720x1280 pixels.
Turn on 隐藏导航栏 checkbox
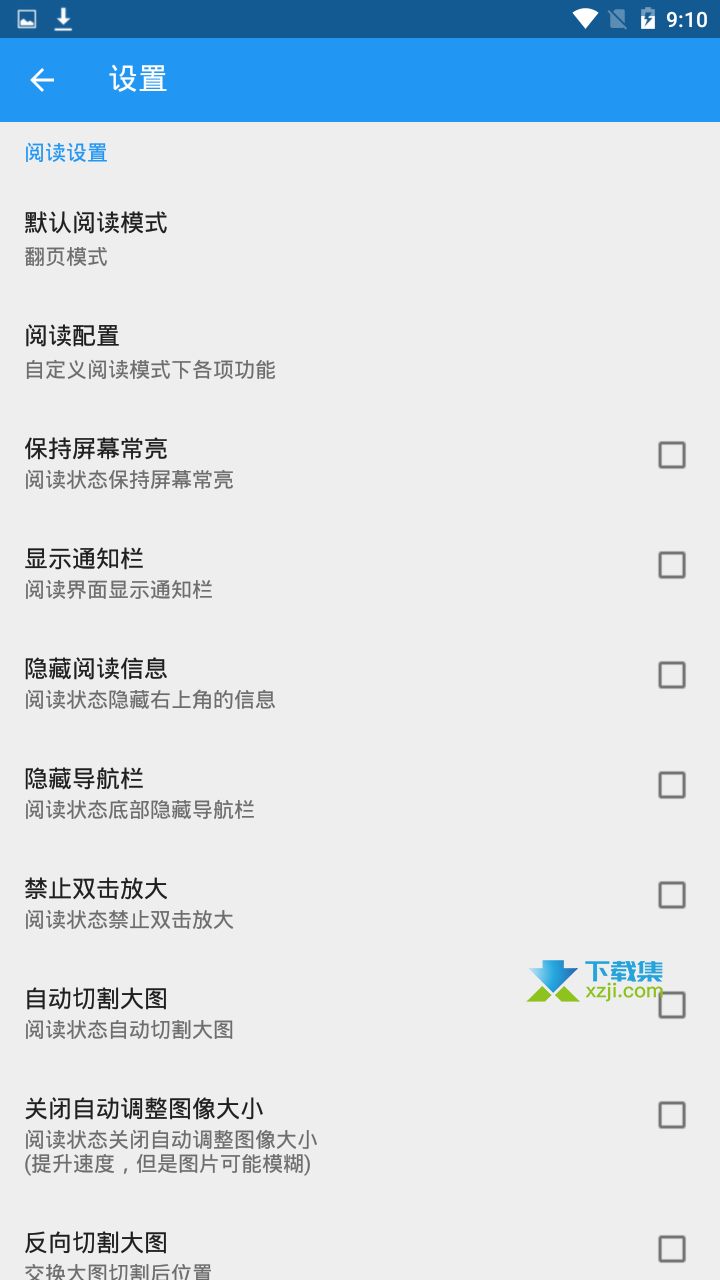(672, 785)
